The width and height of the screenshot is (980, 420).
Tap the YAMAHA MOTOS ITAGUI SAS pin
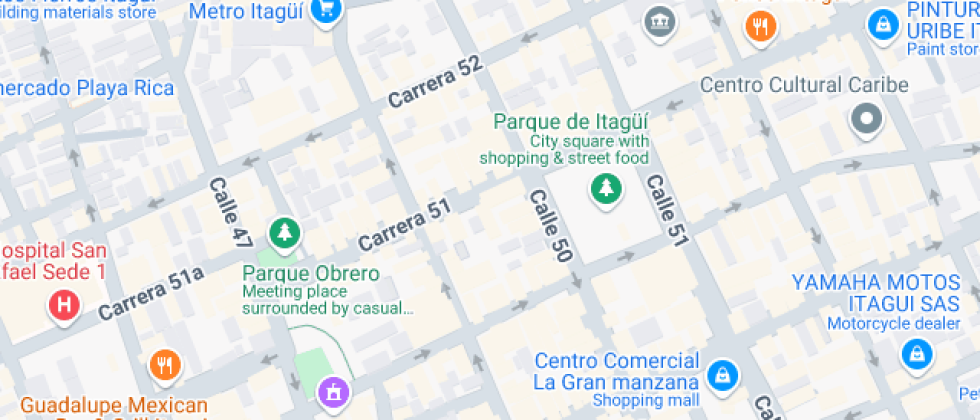click(x=915, y=352)
